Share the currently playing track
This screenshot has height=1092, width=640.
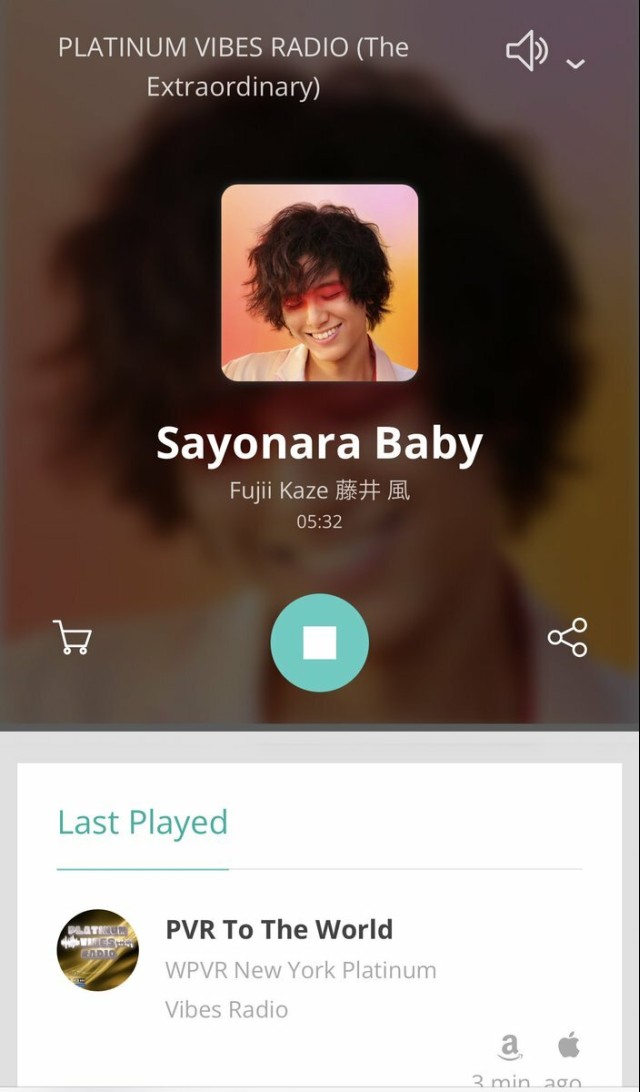click(x=567, y=637)
